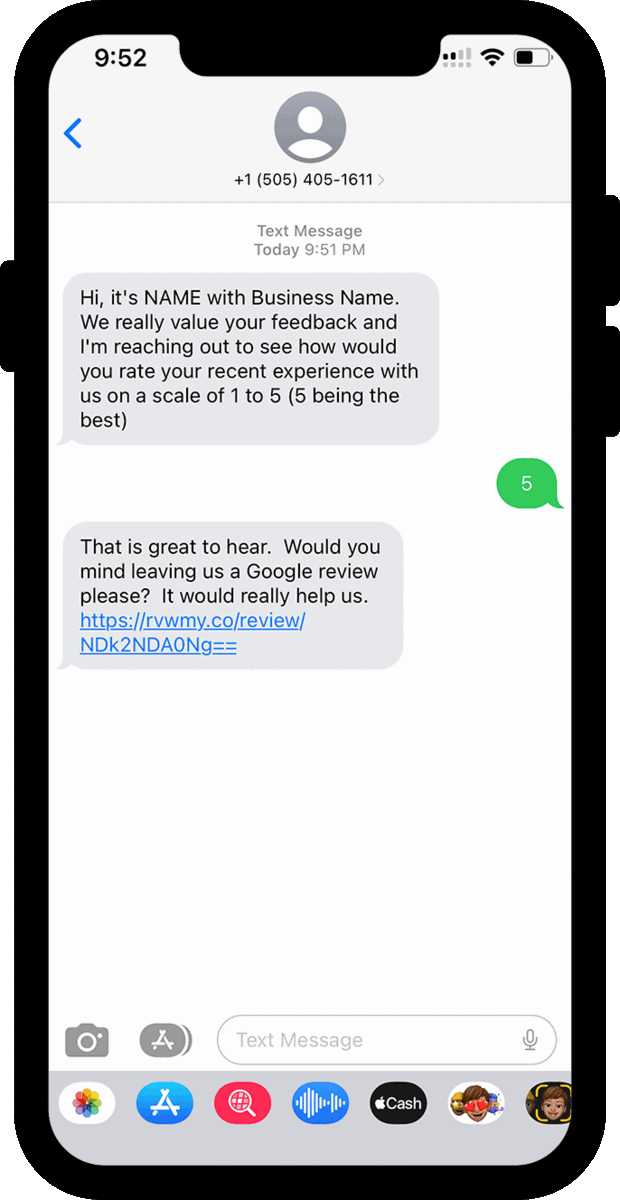
Task: Start voice dictation with the microphone
Action: 530,1040
